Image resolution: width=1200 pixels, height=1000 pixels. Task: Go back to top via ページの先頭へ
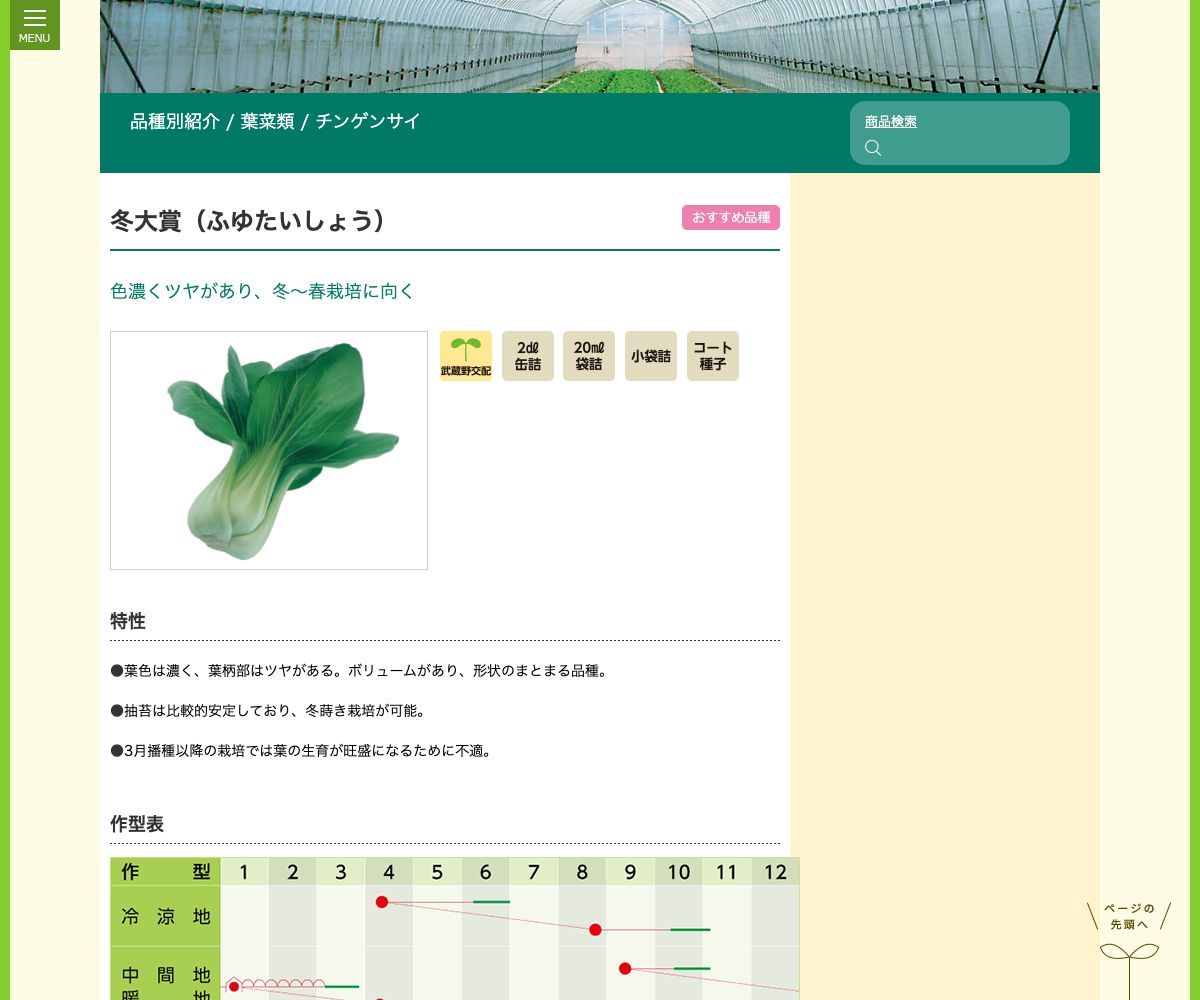(1129, 945)
